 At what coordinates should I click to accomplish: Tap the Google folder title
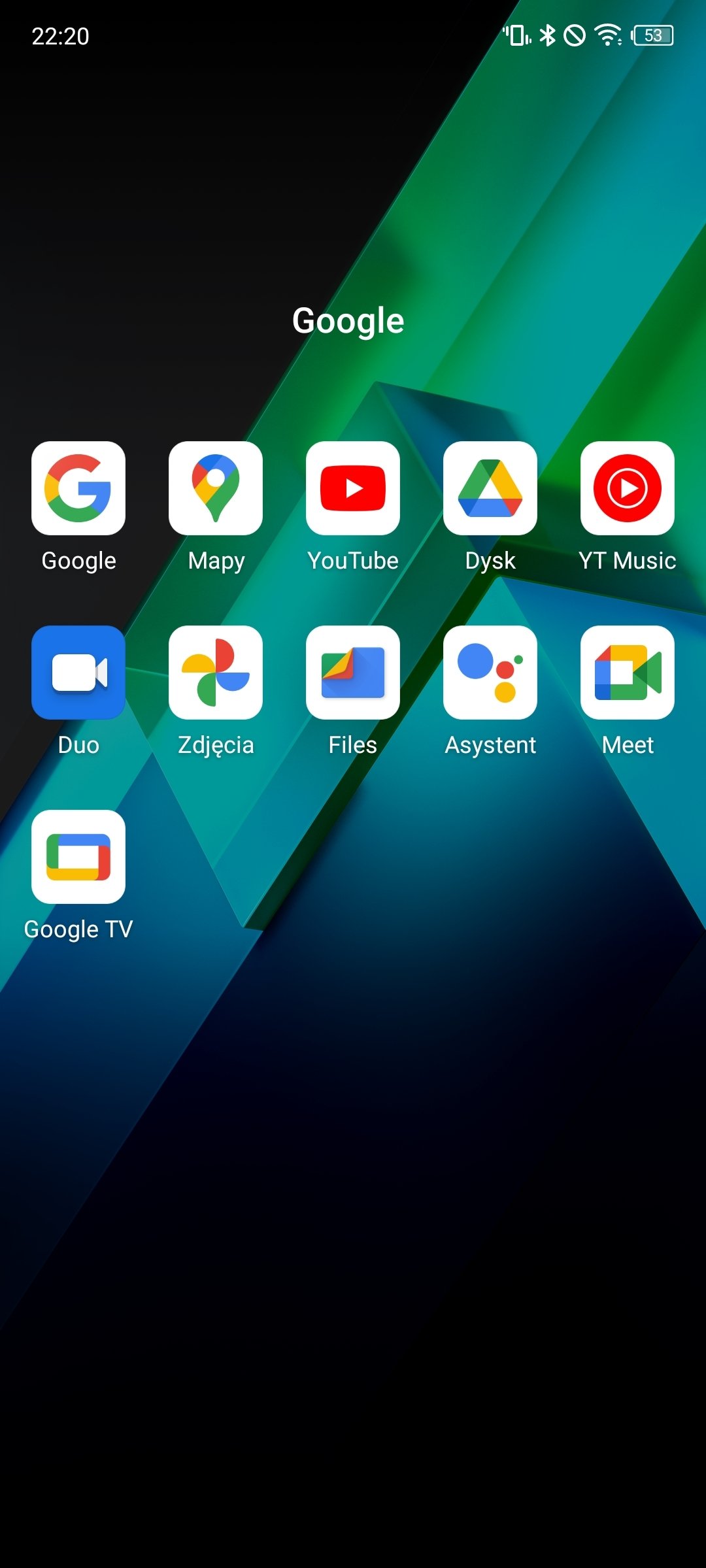(x=348, y=321)
